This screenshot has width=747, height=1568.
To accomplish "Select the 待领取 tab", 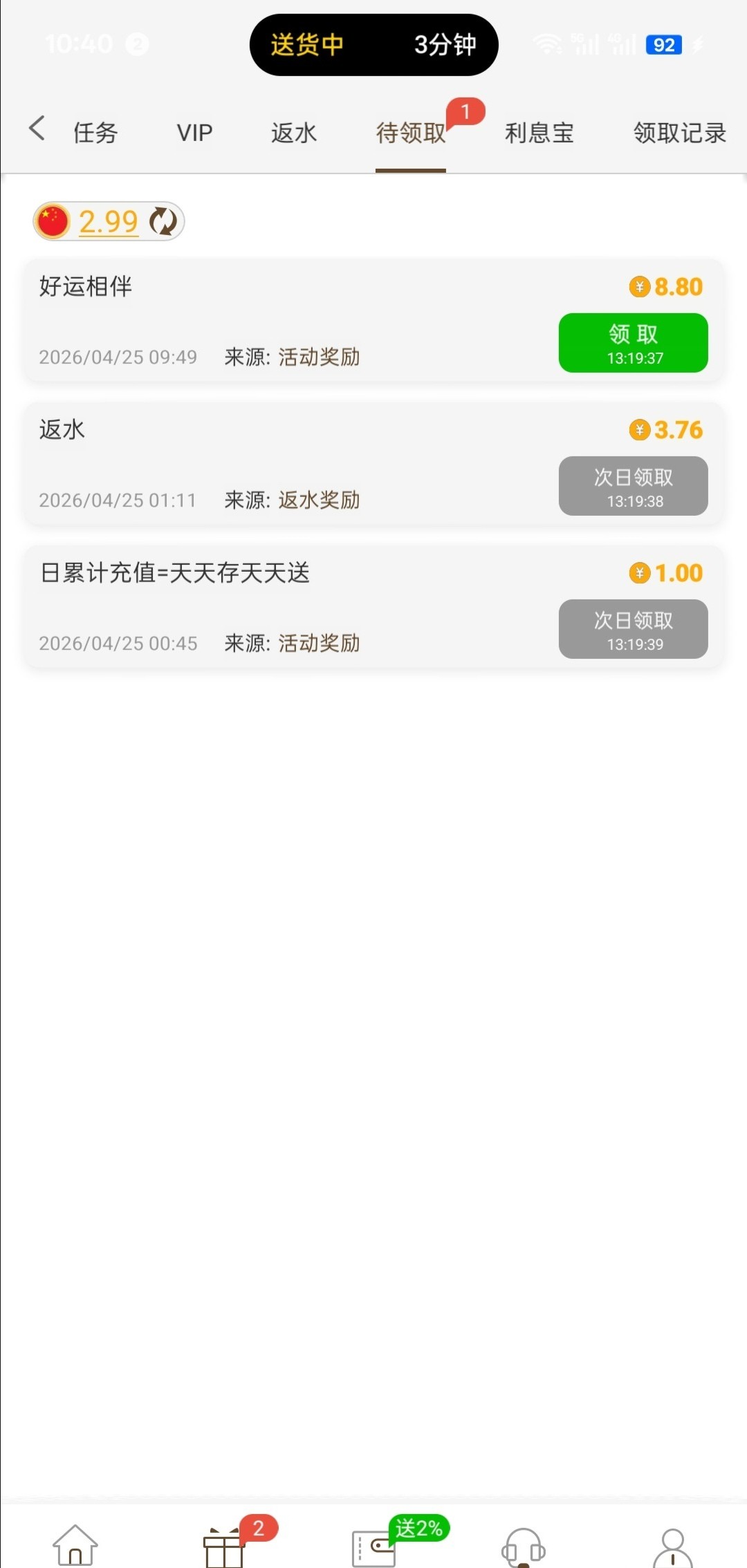I will [411, 132].
